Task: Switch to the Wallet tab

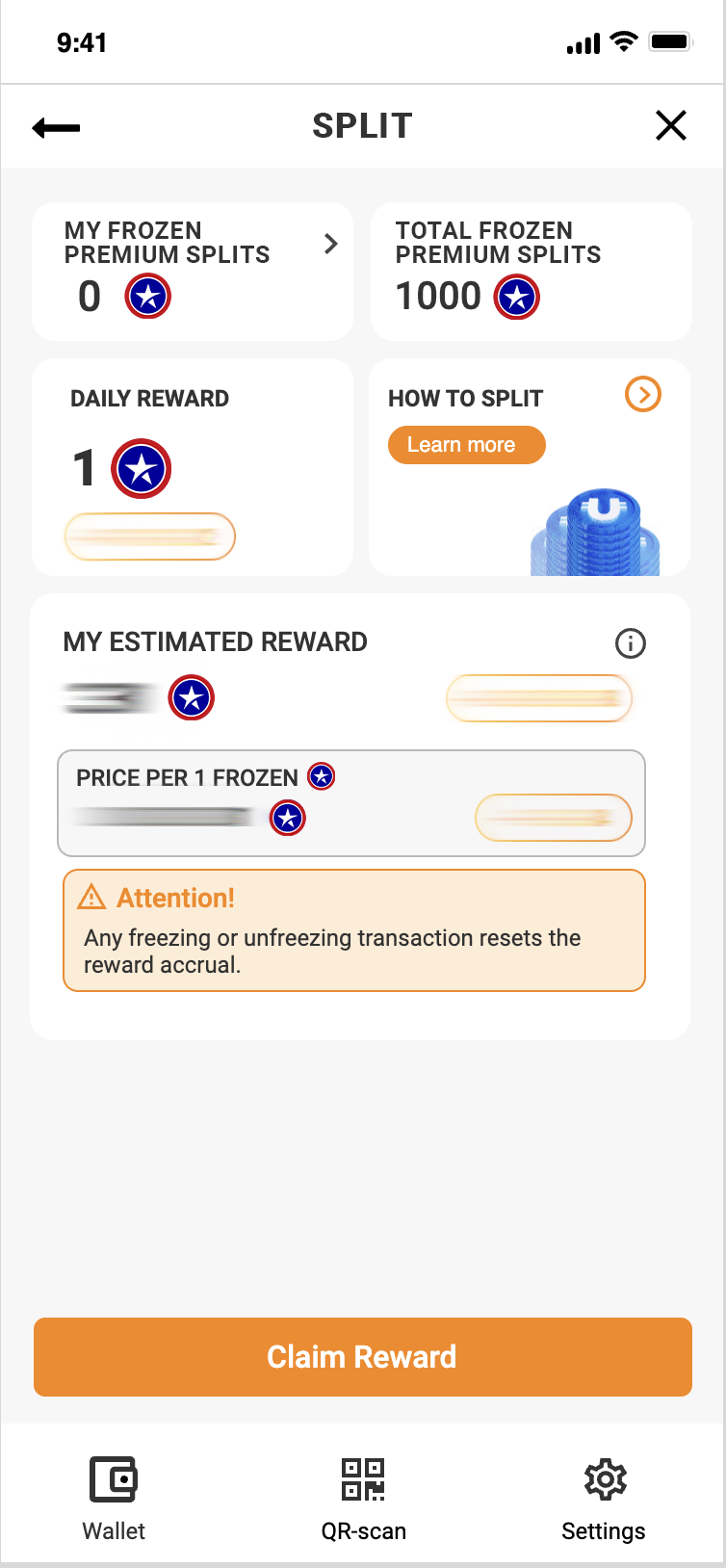Action: tap(114, 1496)
